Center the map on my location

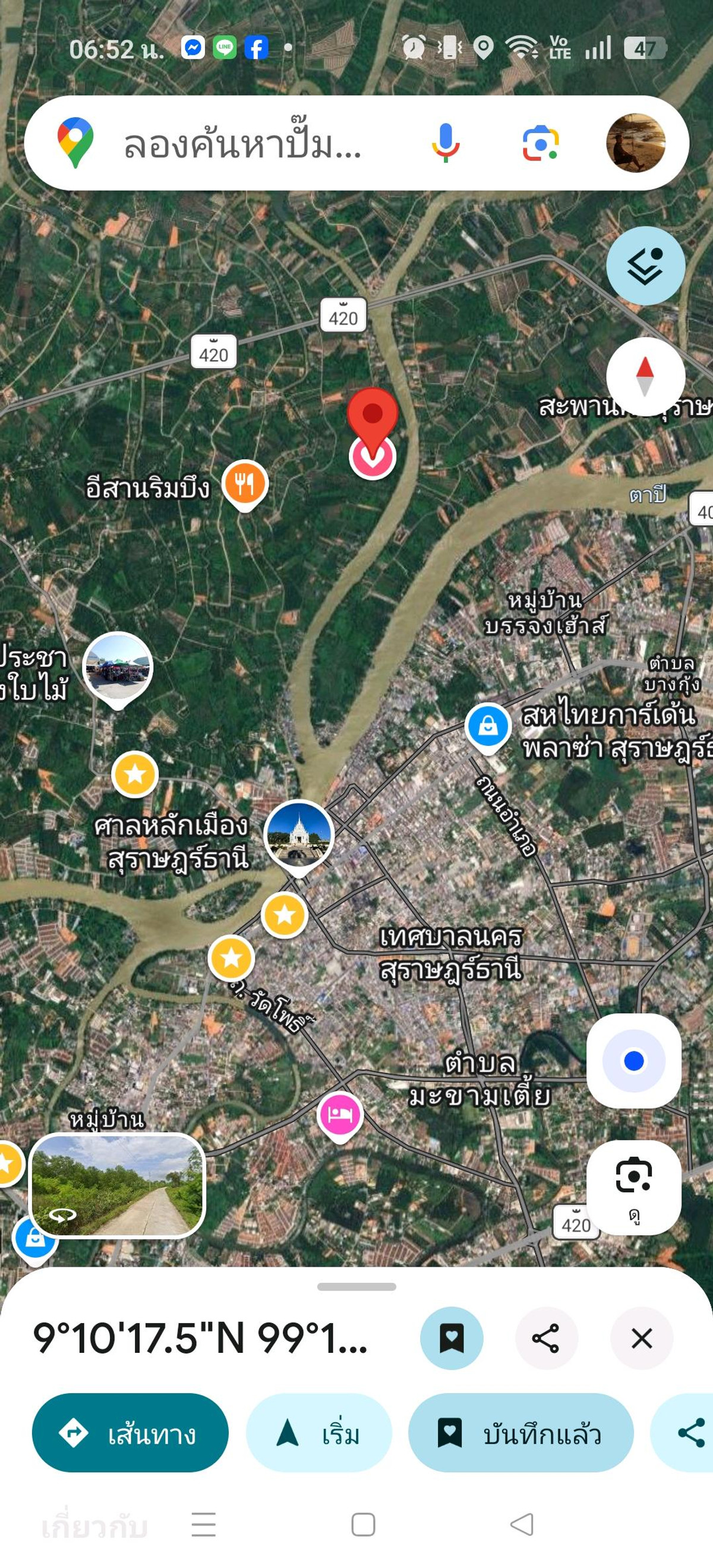[x=633, y=1061]
